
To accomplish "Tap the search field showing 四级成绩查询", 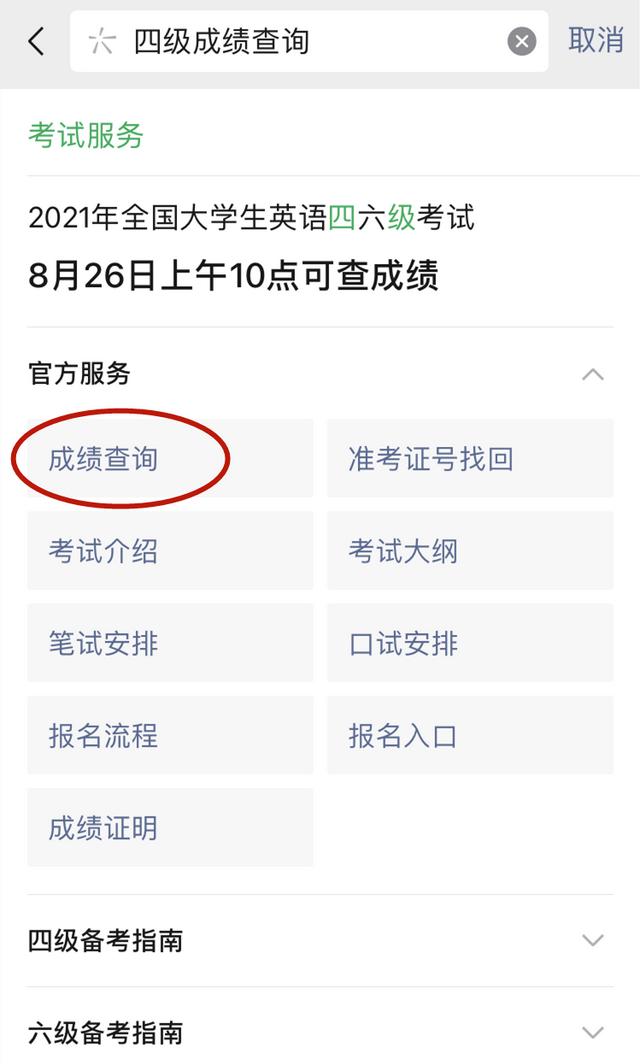I will coord(300,41).
